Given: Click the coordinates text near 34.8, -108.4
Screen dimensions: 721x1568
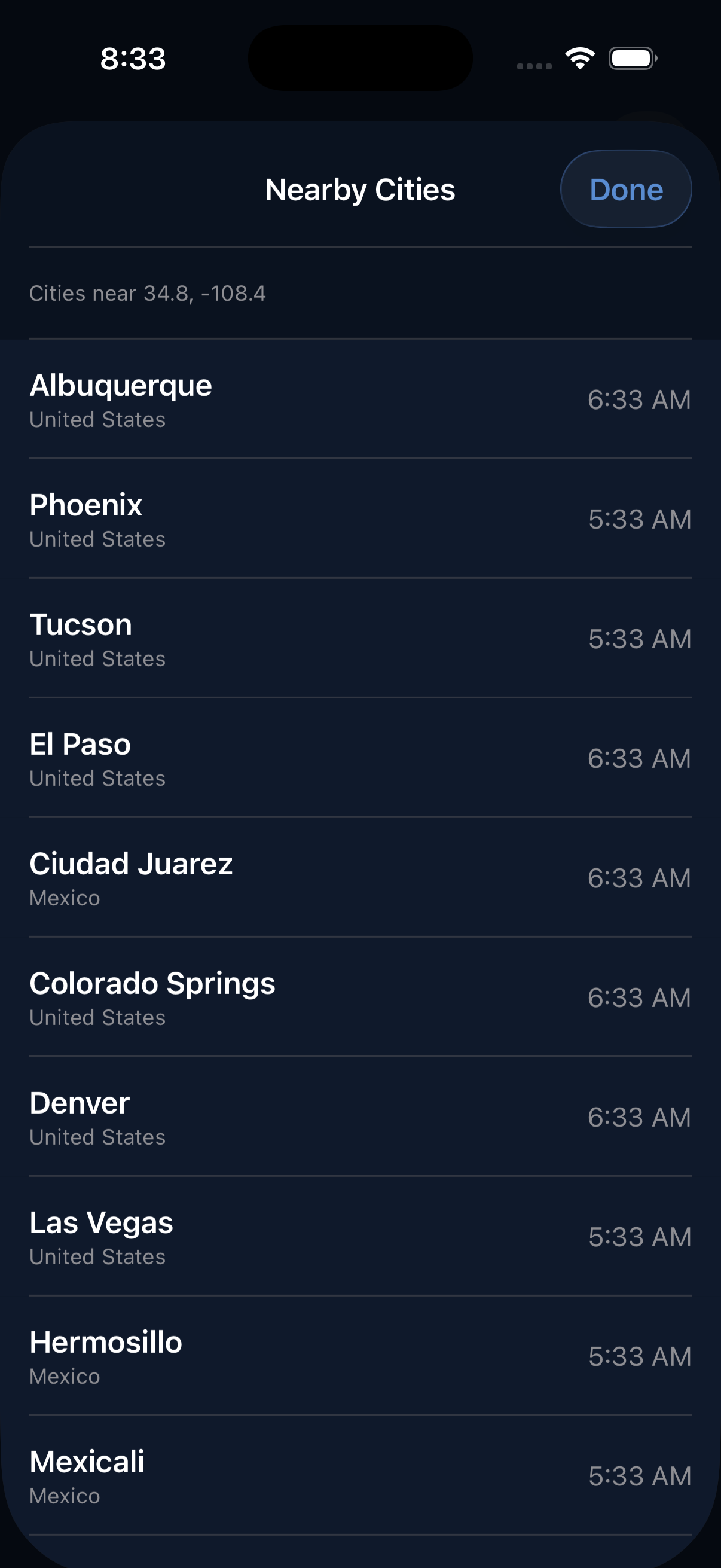Looking at the screenshot, I should [148, 293].
